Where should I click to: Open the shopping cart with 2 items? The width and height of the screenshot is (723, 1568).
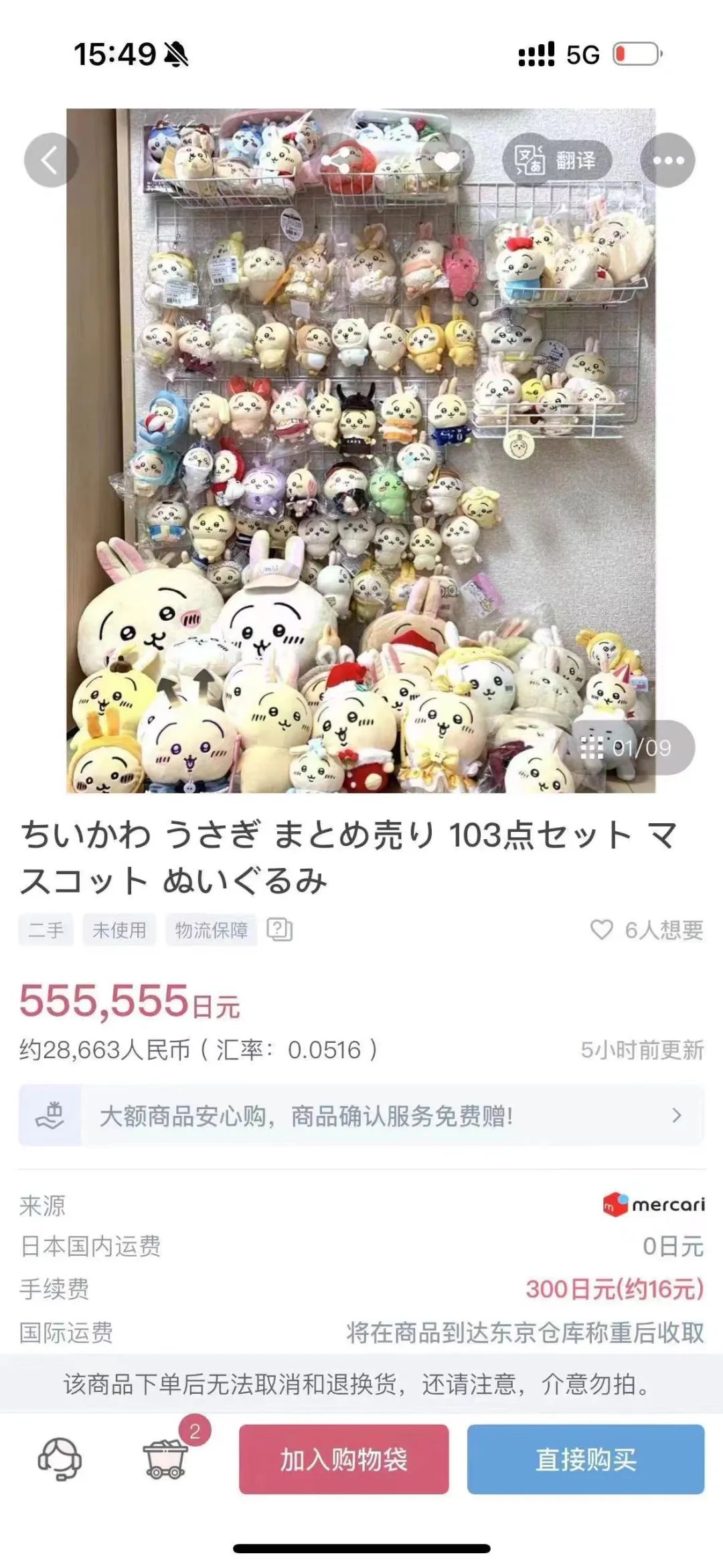click(165, 1459)
